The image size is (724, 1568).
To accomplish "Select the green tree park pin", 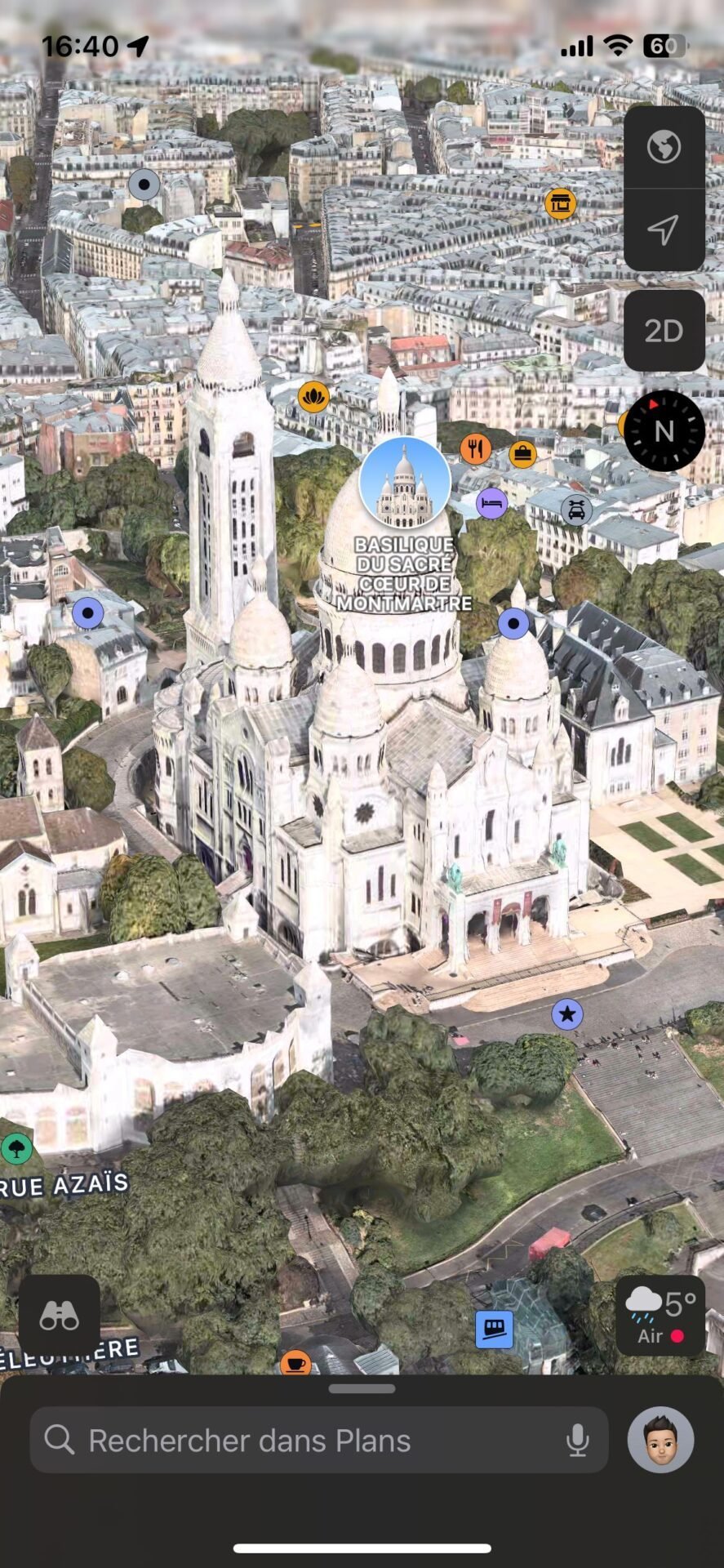I will (x=16, y=1149).
